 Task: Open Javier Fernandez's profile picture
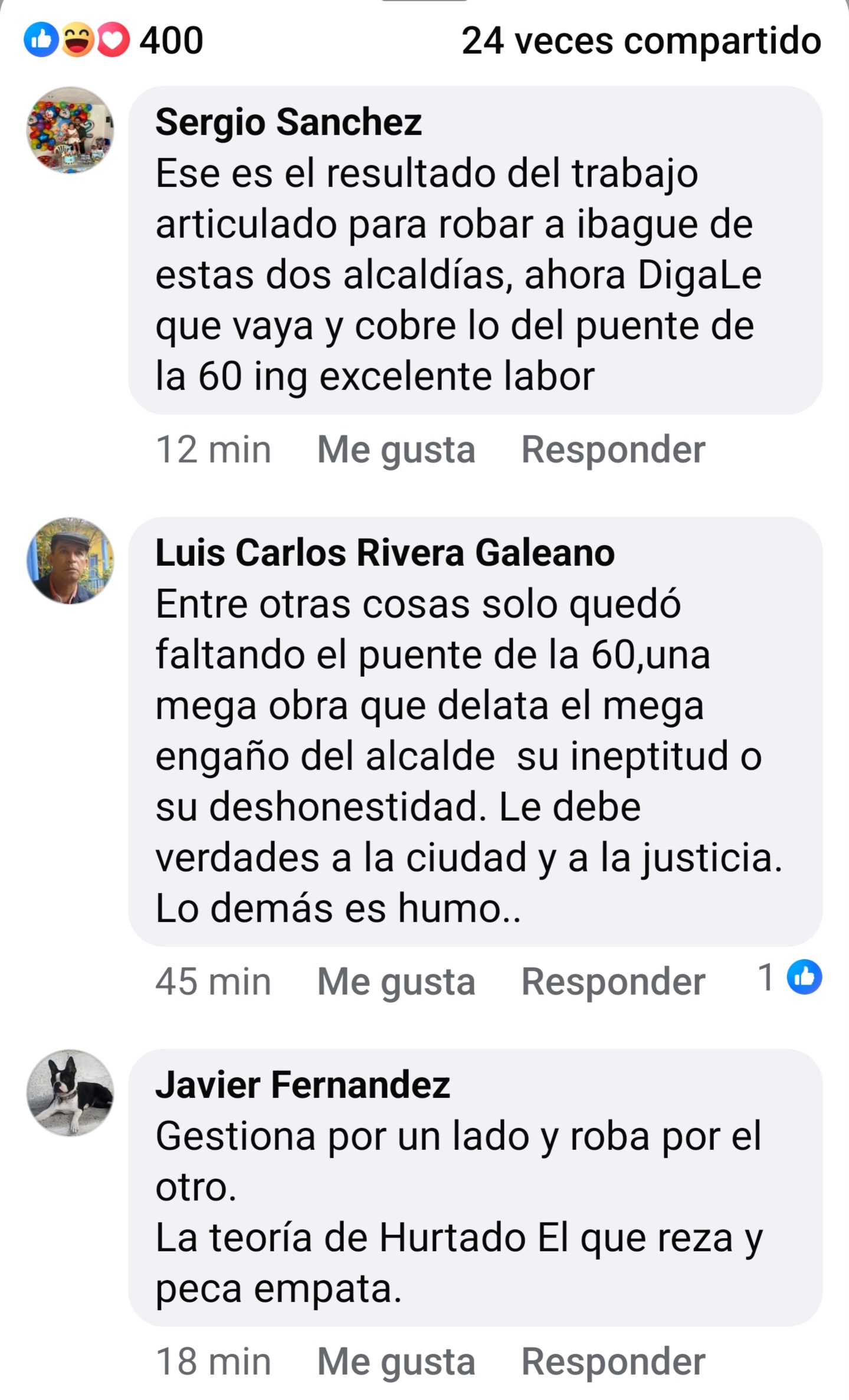70,1093
